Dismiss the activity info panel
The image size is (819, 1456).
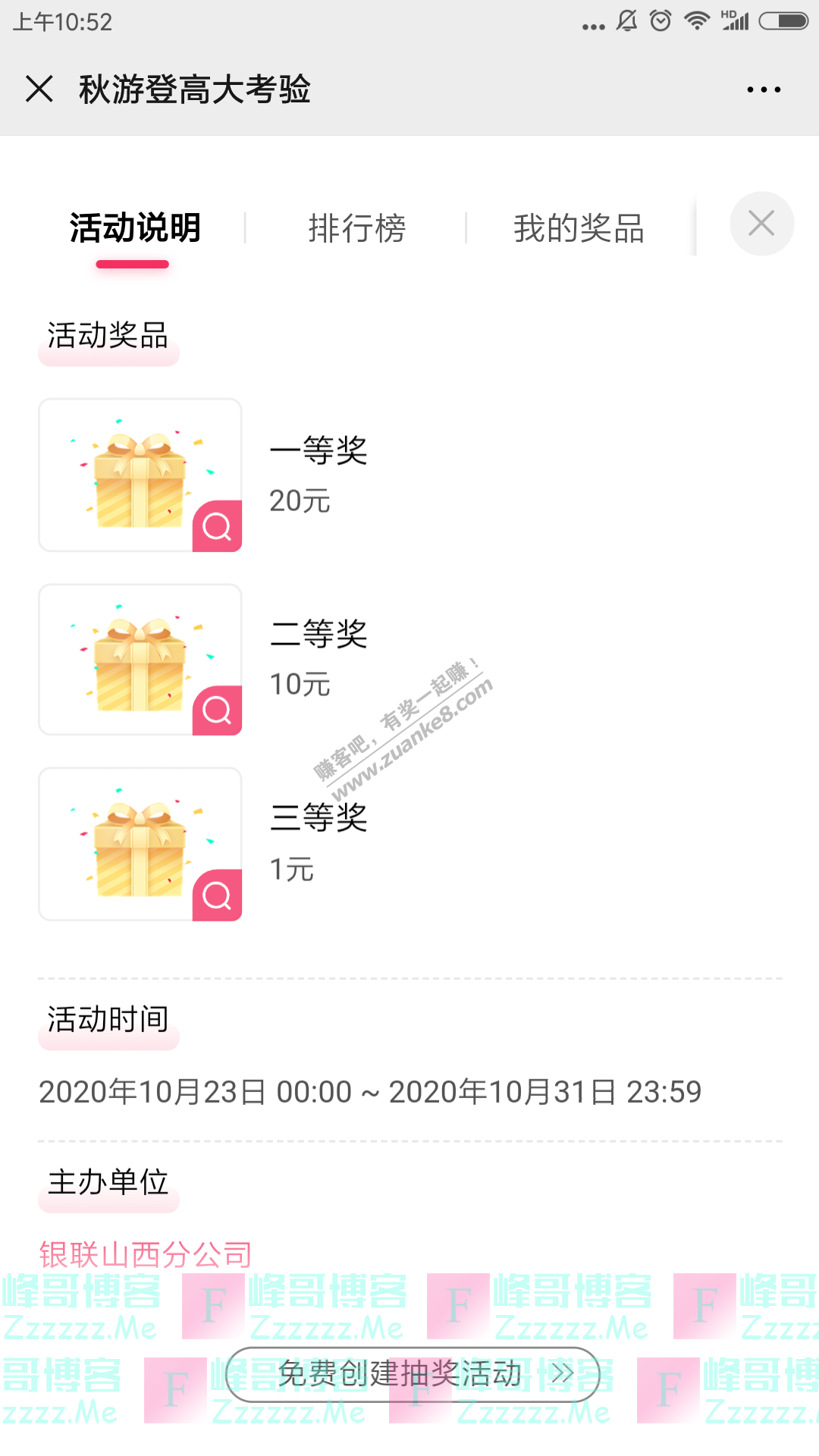point(761,224)
